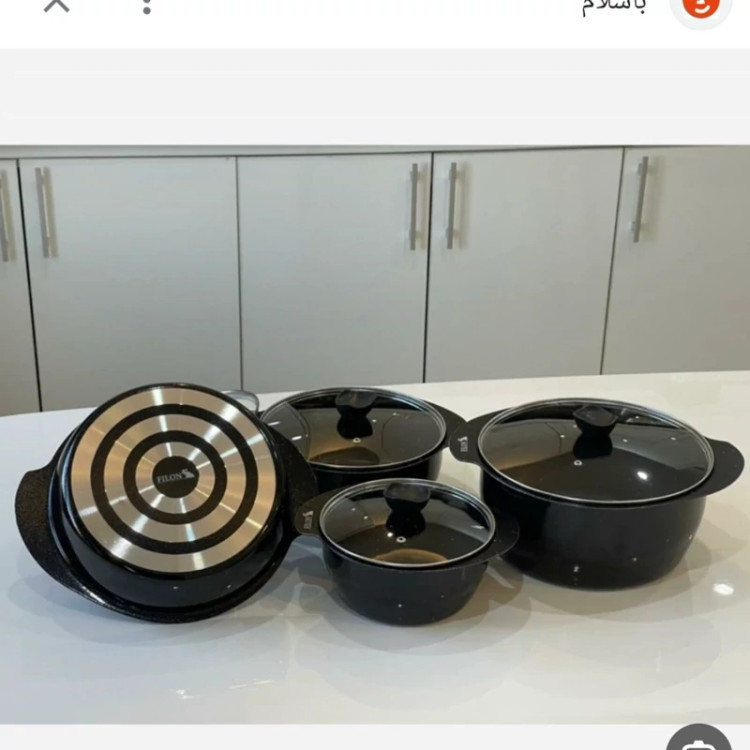This screenshot has width=750, height=750.
Task: Open the three-dot overflow menu
Action: click(x=147, y=6)
